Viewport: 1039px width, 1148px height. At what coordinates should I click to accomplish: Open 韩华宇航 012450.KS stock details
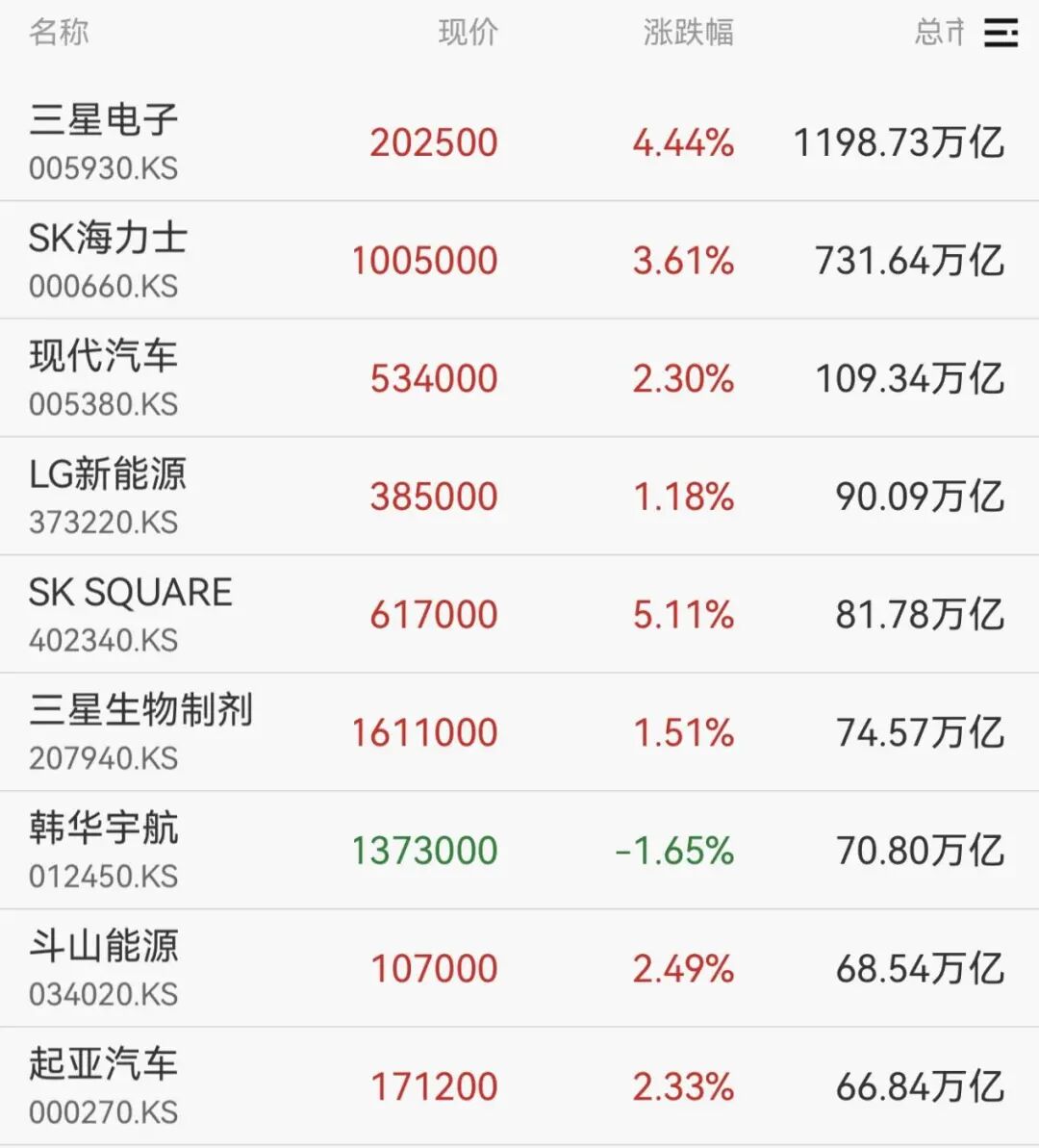click(x=104, y=850)
